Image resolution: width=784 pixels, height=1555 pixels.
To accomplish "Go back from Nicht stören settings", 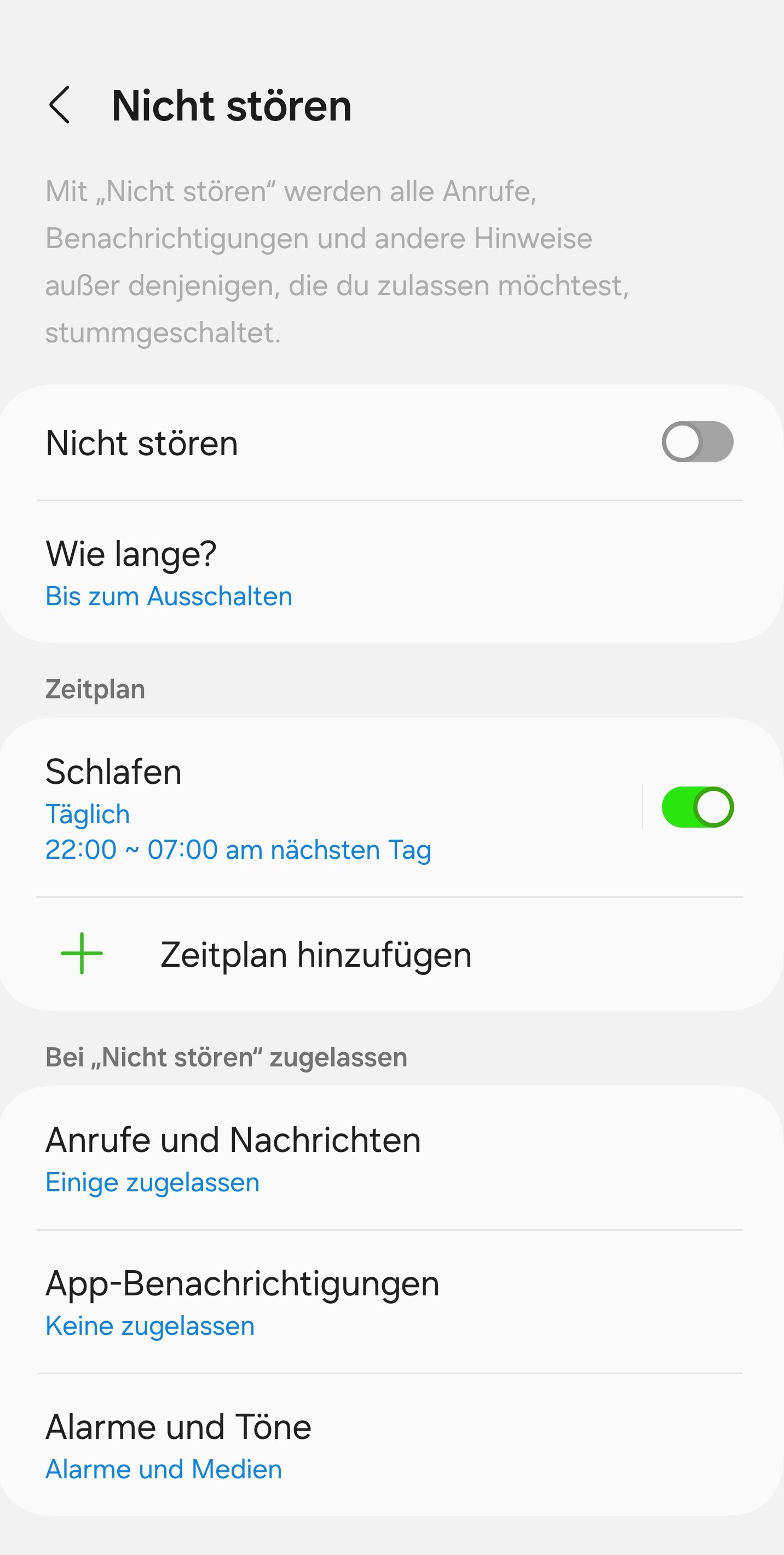I will [x=60, y=105].
